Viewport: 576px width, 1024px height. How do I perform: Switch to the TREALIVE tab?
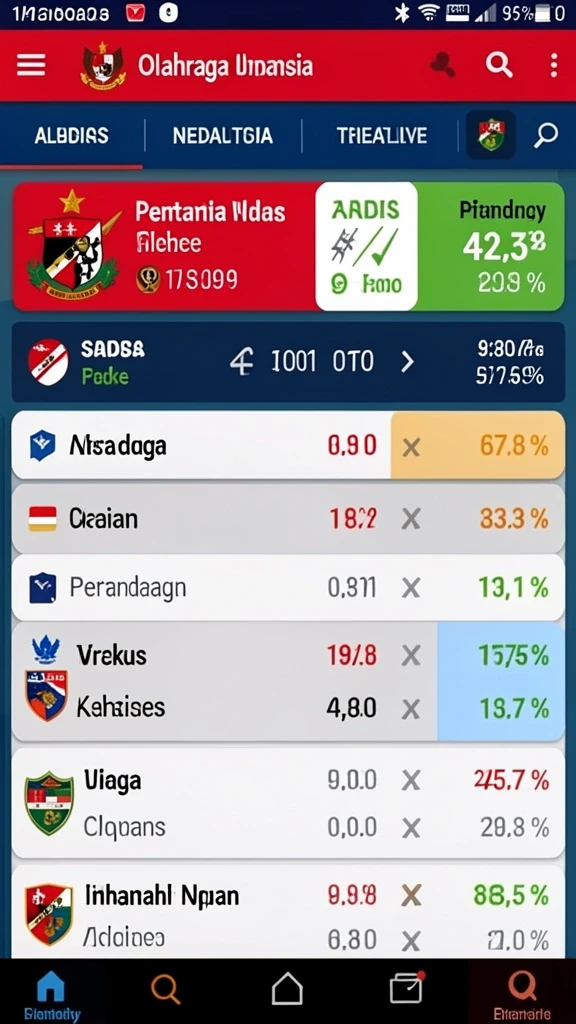point(382,135)
